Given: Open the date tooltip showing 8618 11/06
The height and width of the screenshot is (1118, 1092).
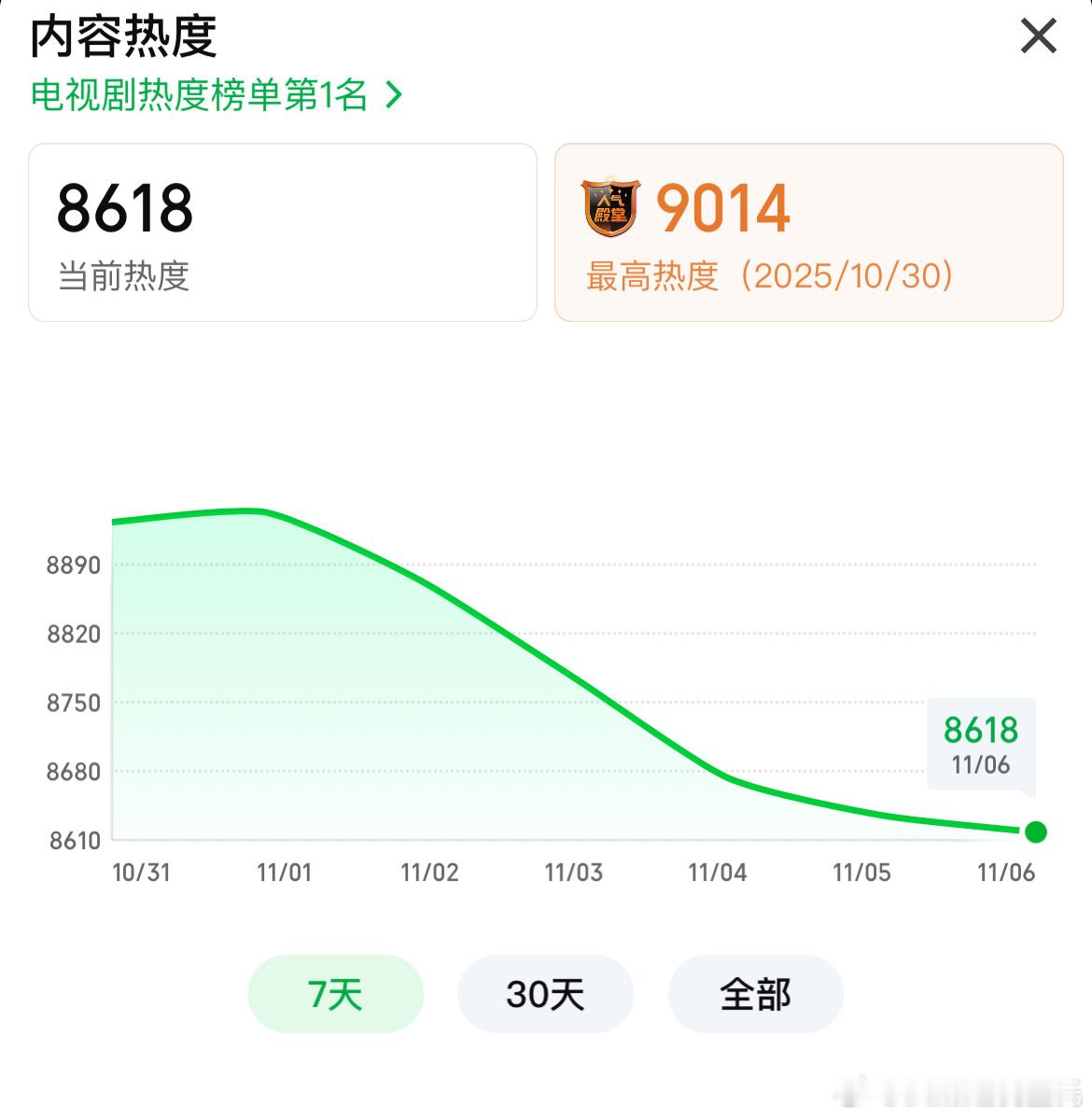Looking at the screenshot, I should click(980, 746).
